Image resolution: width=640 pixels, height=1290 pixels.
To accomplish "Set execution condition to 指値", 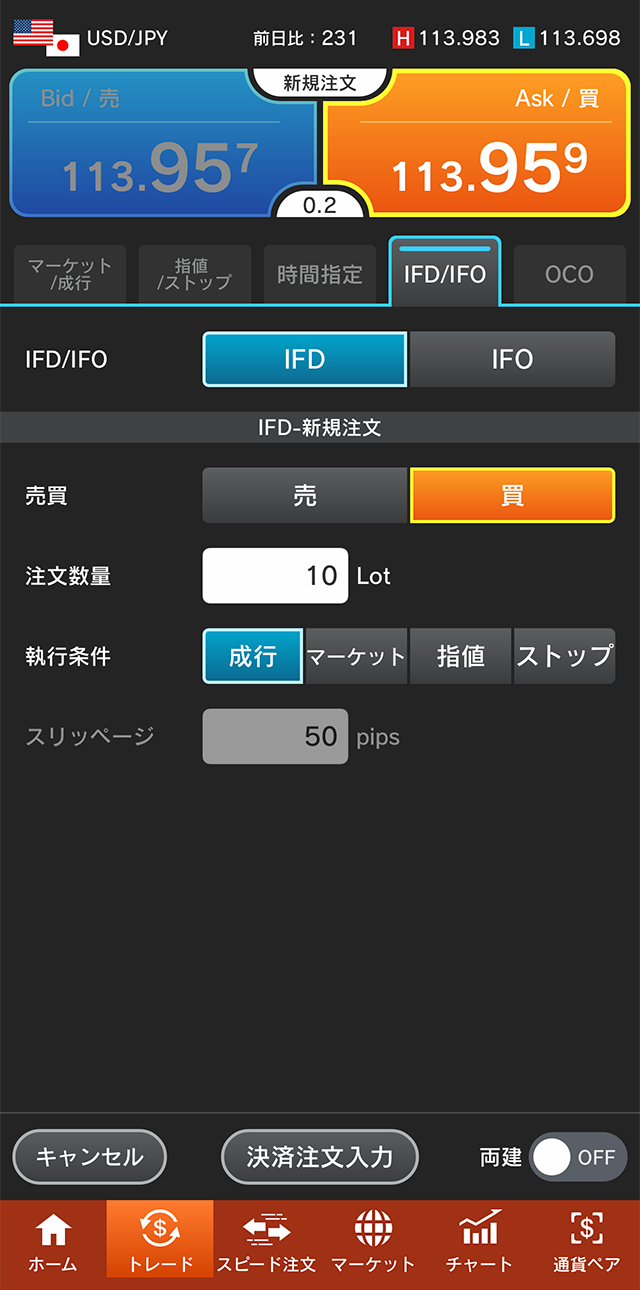I will click(x=460, y=656).
